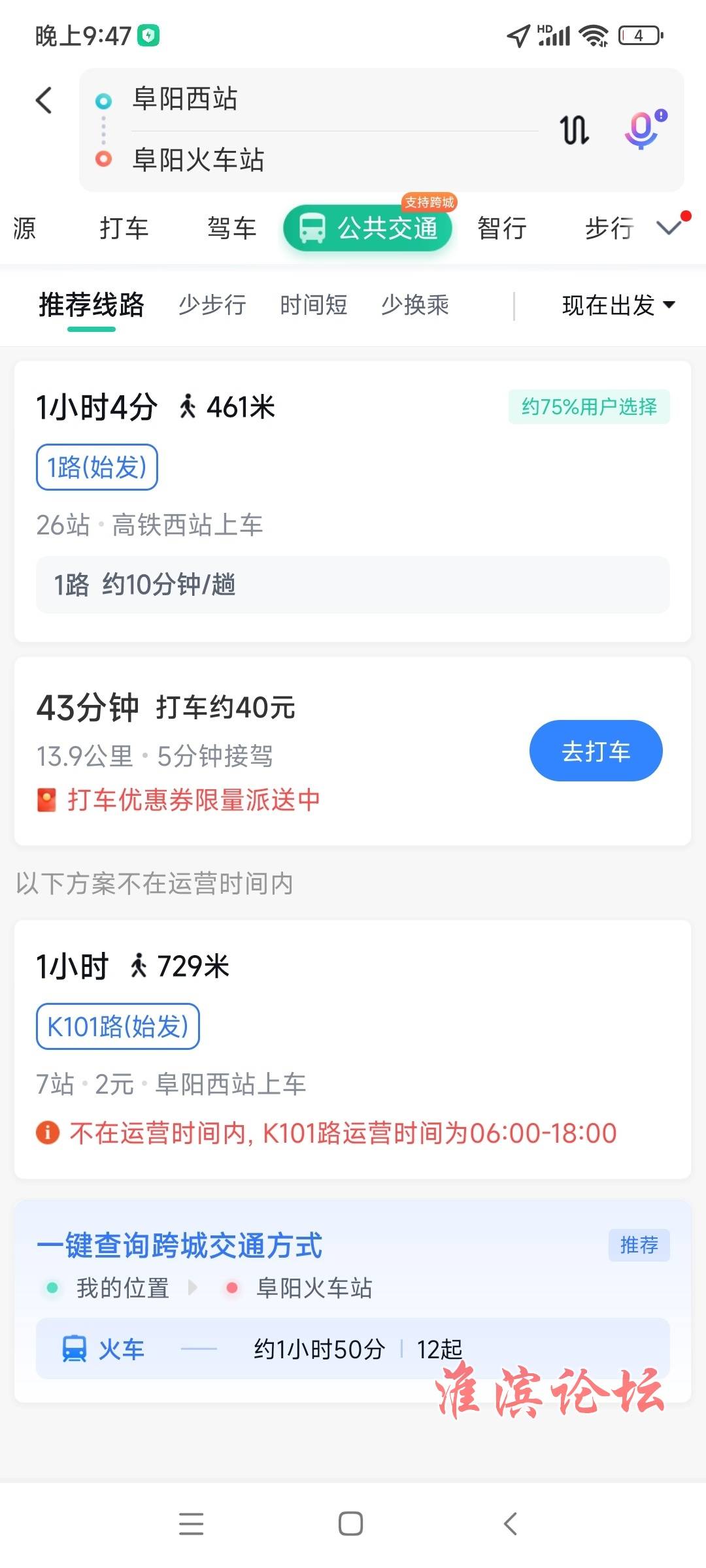The width and height of the screenshot is (706, 1568).
Task: Expand more travel modes with the chevron
Action: [669, 227]
